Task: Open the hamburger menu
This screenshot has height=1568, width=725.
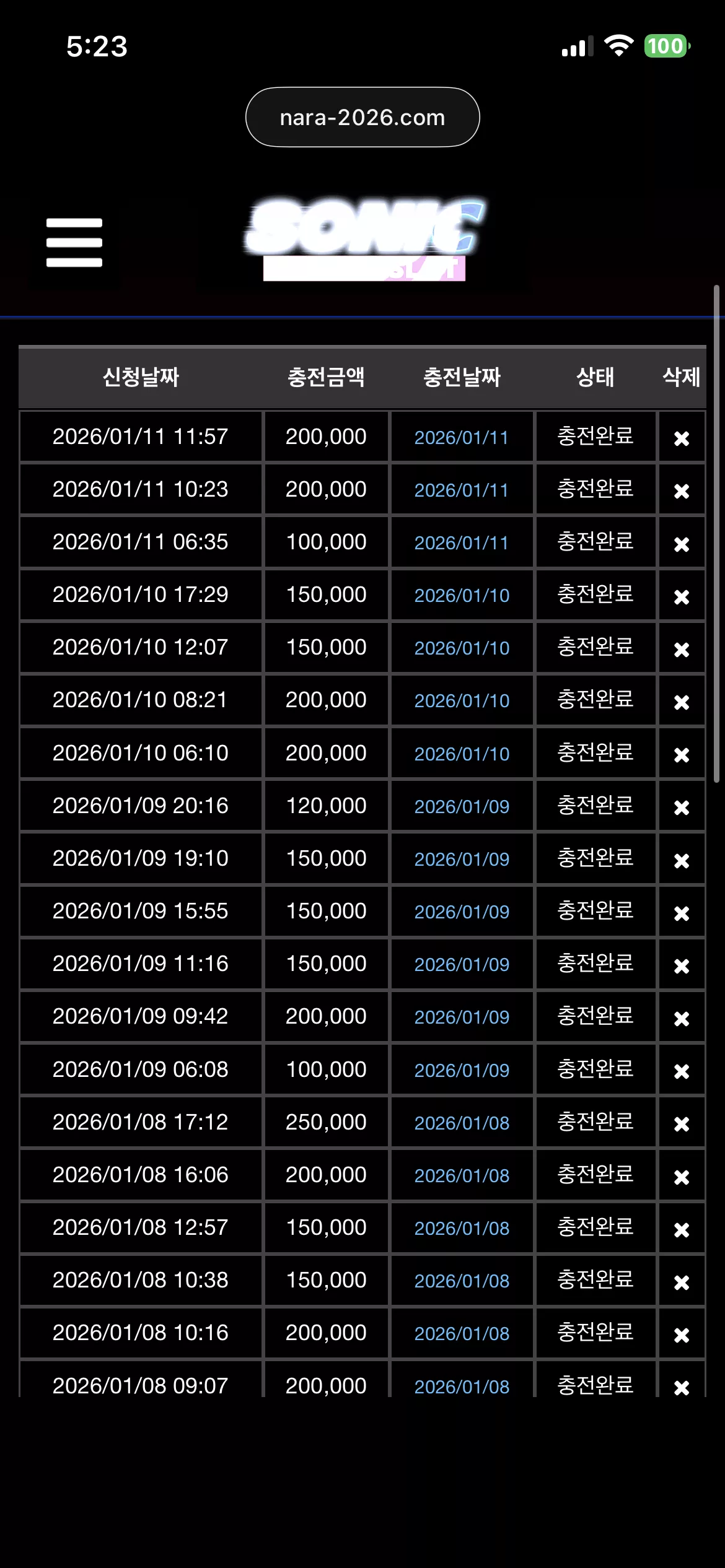Action: click(74, 242)
